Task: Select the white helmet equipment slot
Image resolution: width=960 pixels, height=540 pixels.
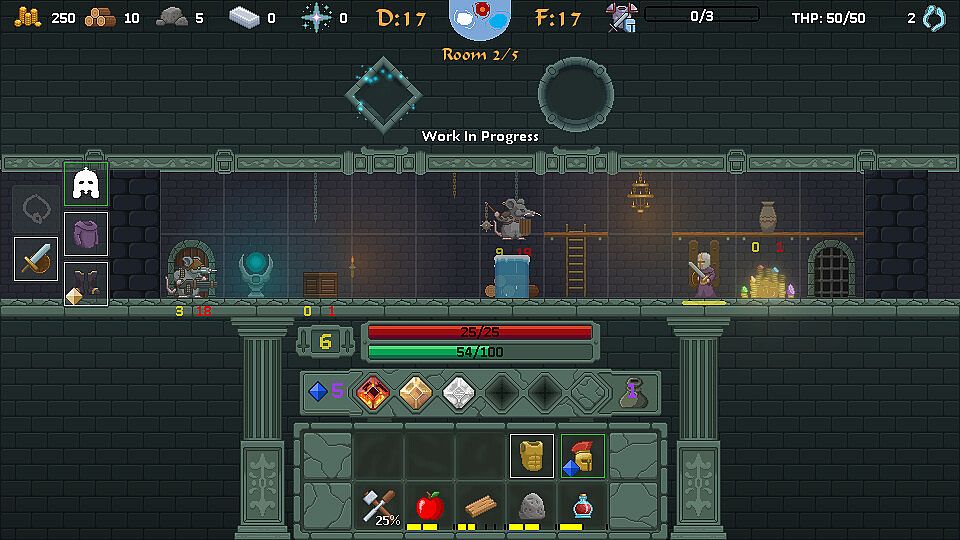Action: [x=86, y=184]
